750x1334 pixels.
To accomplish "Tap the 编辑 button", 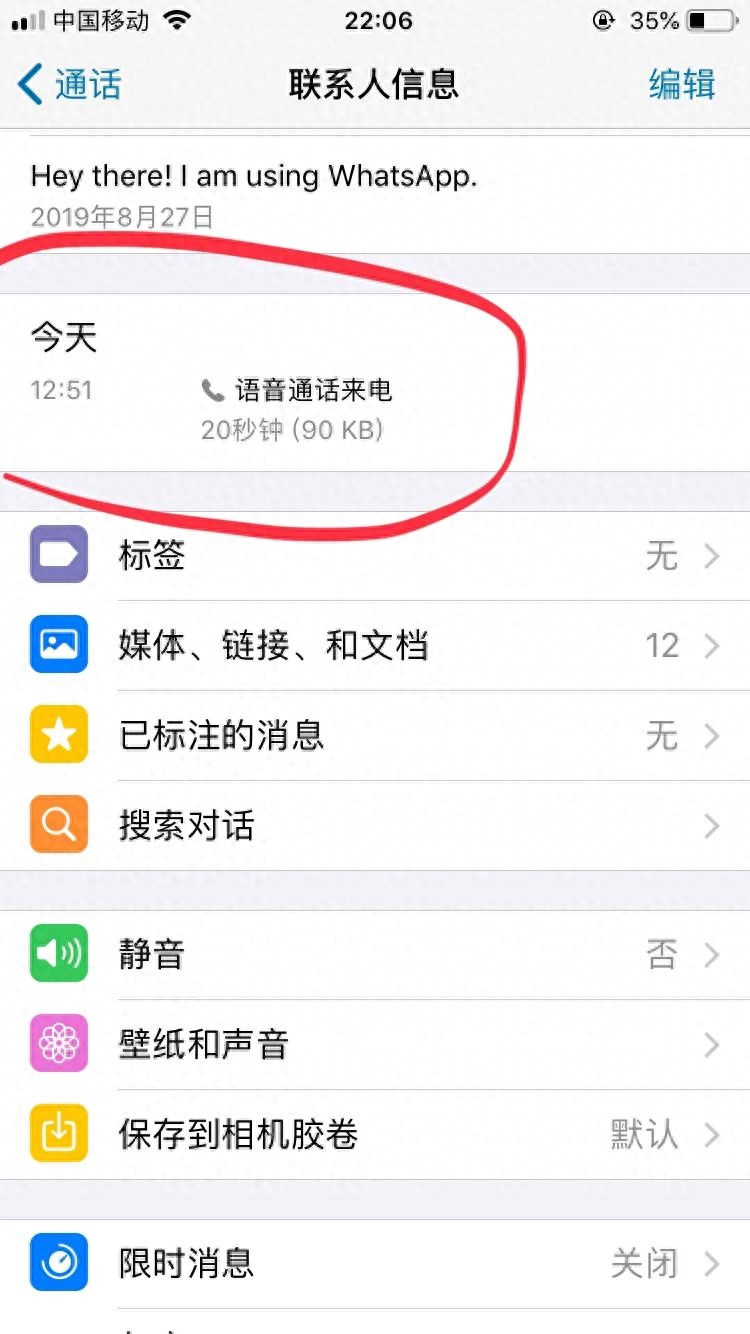I will tap(682, 86).
